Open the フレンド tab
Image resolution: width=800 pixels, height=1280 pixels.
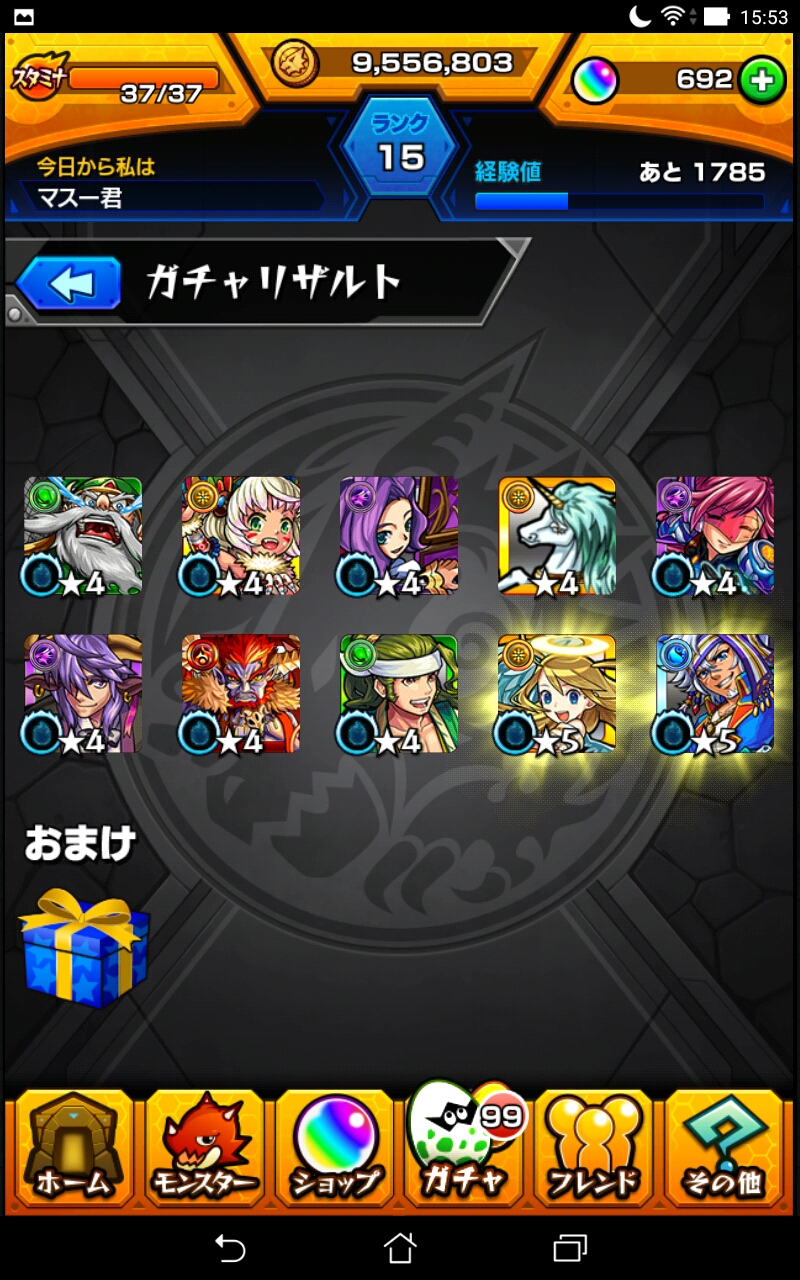[593, 1148]
